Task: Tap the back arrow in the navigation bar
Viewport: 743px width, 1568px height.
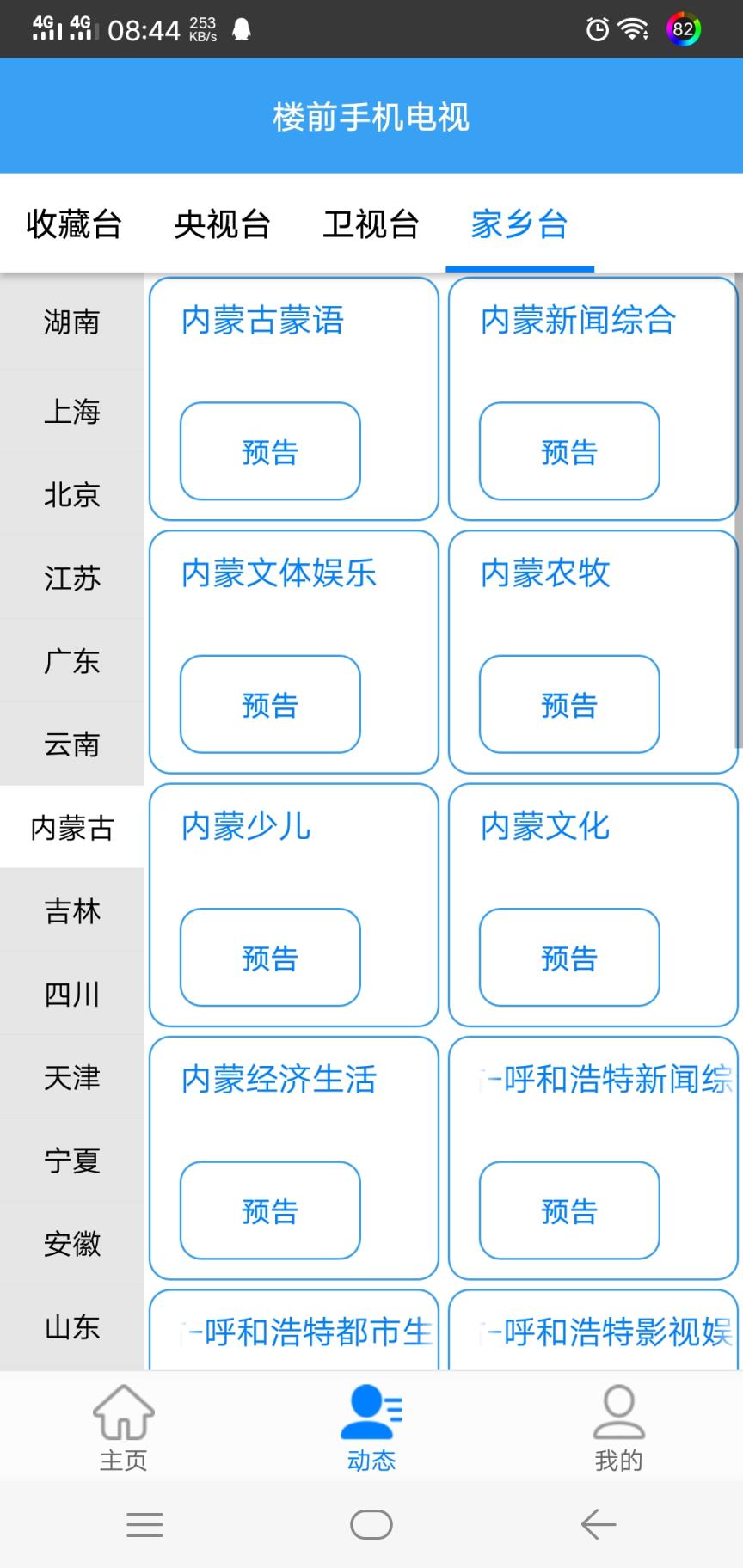Action: click(x=597, y=1524)
